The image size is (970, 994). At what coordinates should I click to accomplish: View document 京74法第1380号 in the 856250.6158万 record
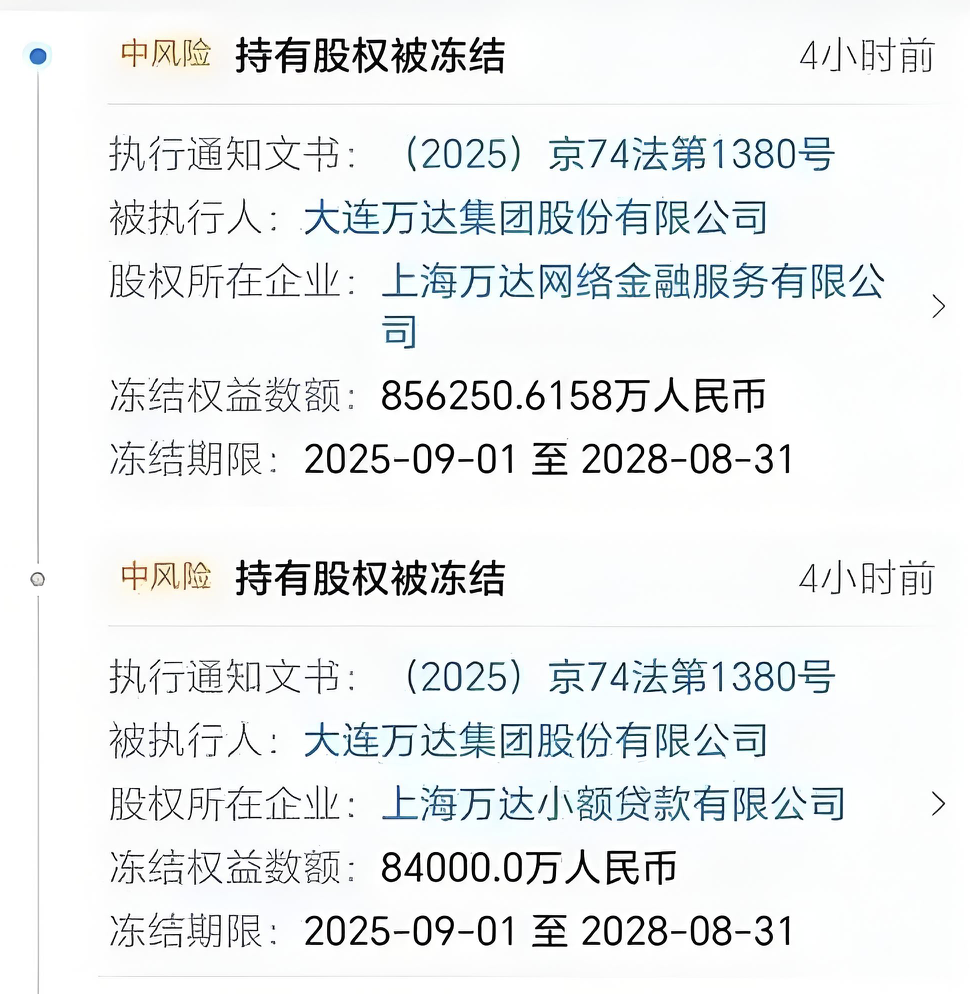pyautogui.click(x=616, y=155)
